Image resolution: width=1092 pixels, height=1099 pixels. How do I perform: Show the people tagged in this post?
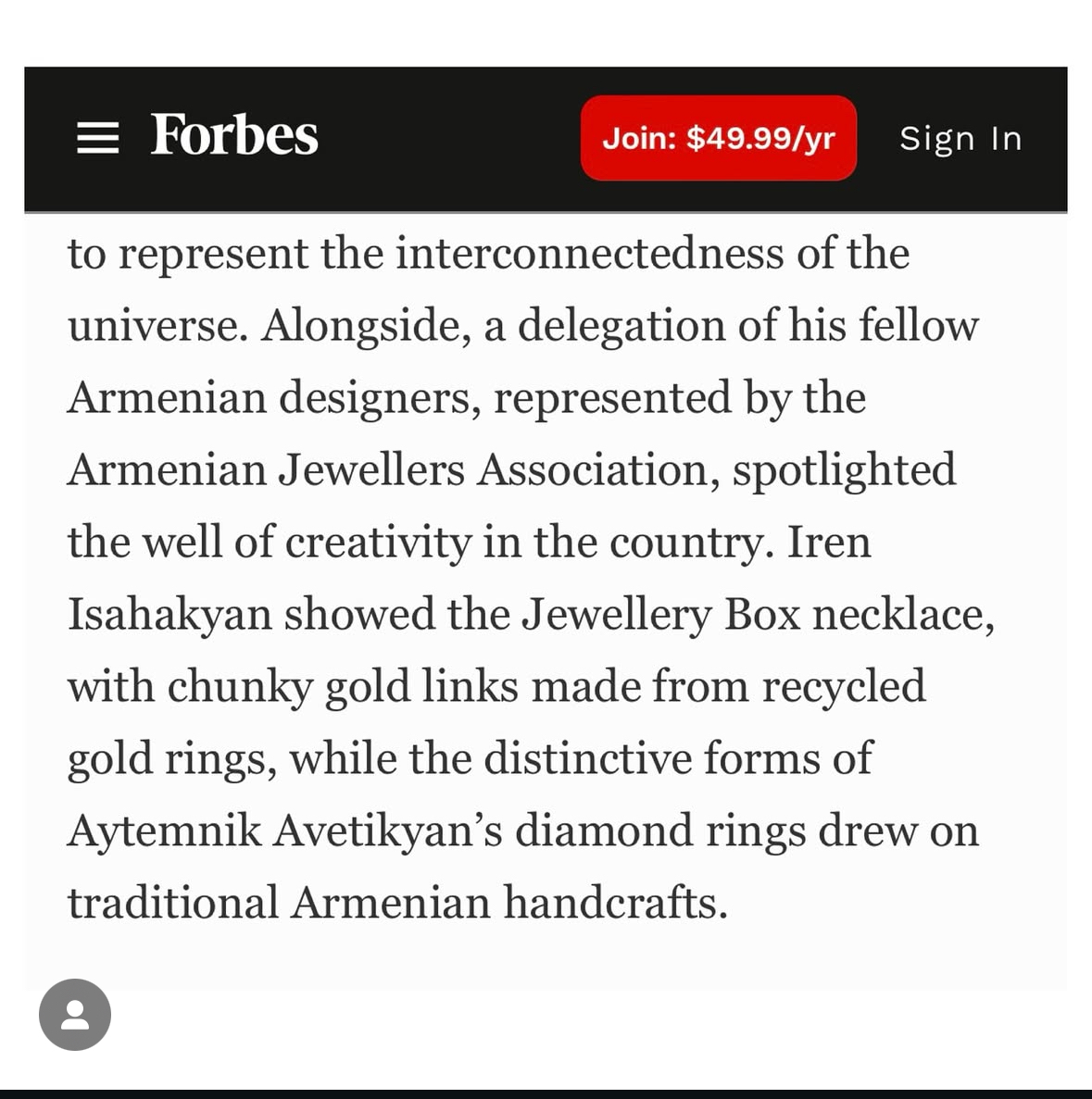coord(75,1015)
